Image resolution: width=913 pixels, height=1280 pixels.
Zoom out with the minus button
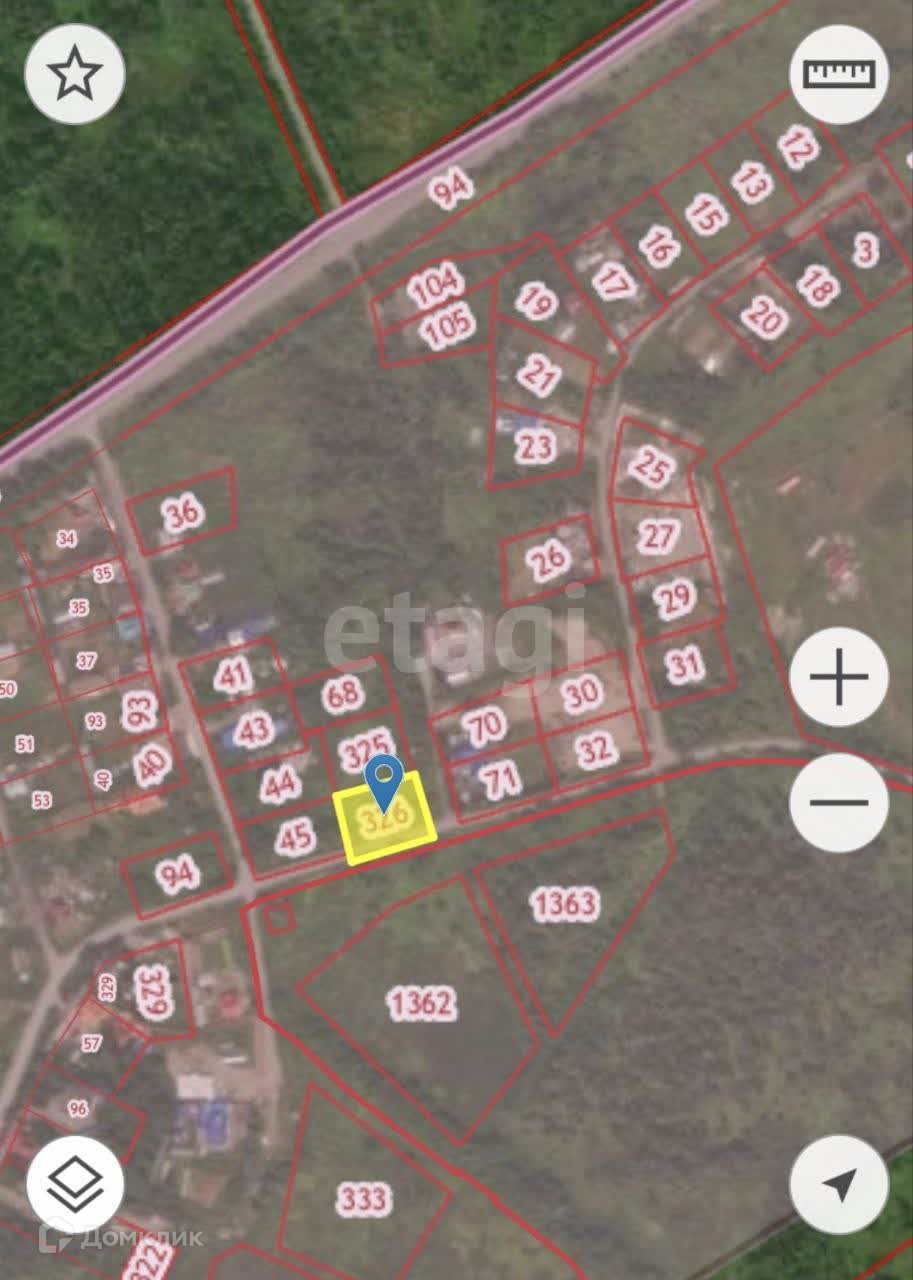(x=839, y=802)
